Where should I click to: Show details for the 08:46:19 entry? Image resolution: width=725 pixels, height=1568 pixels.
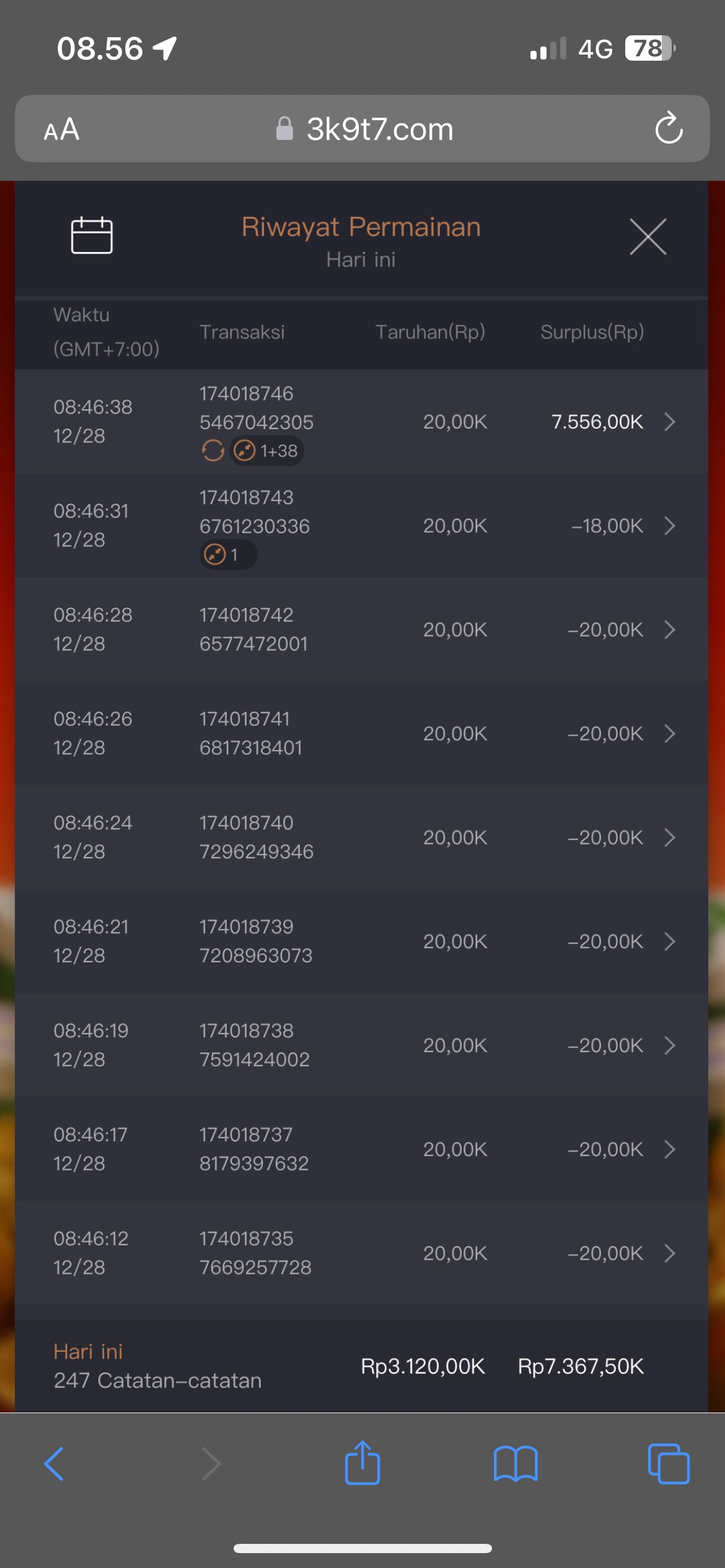pos(669,1046)
